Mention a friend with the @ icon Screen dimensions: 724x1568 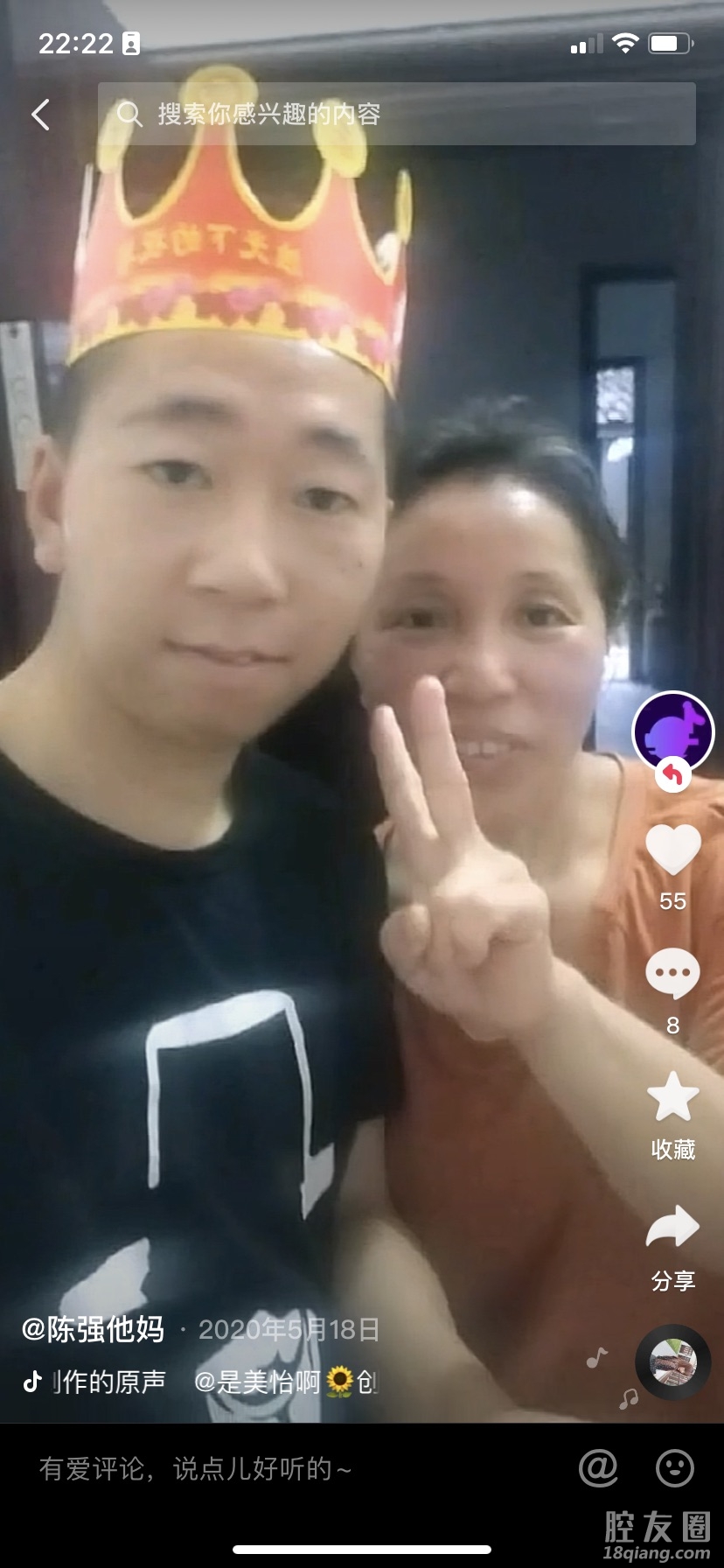pos(599,1467)
